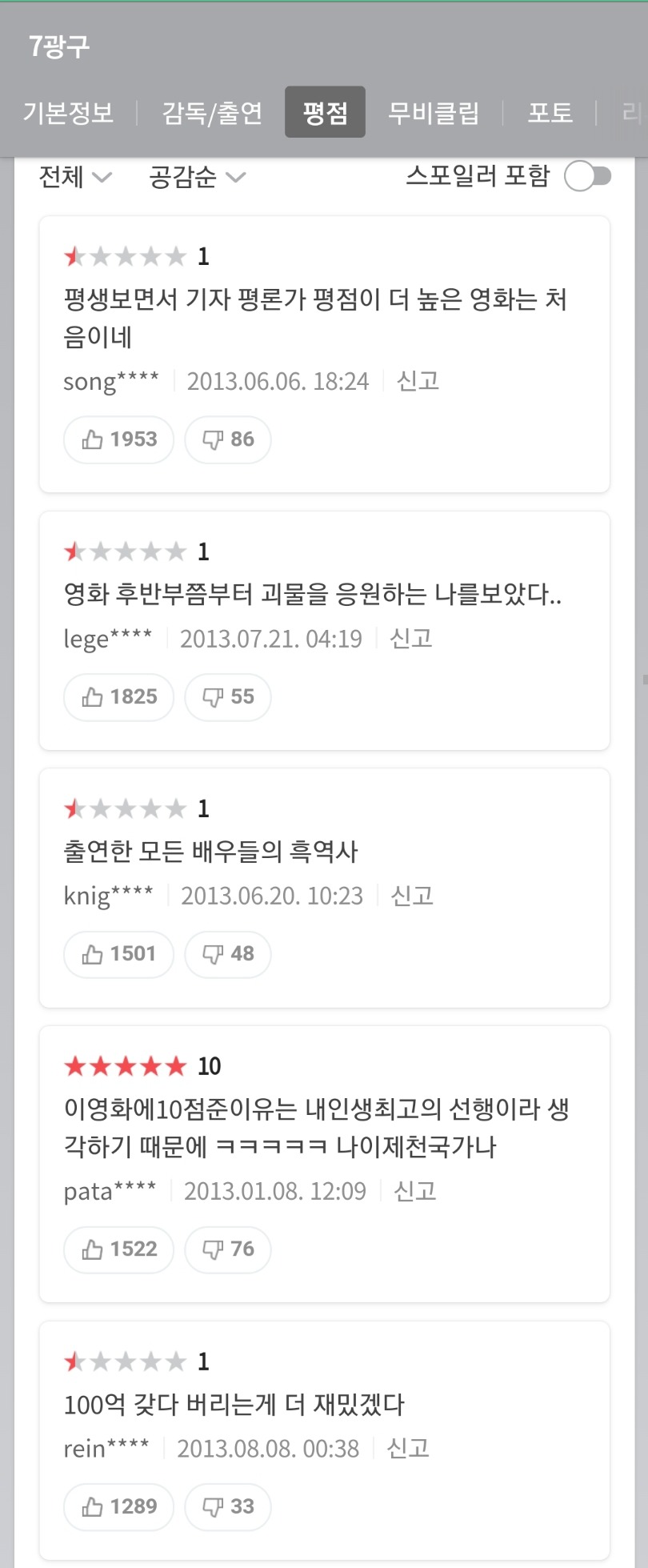Open the 감독/출연 tab
648x1568 pixels.
click(x=212, y=113)
